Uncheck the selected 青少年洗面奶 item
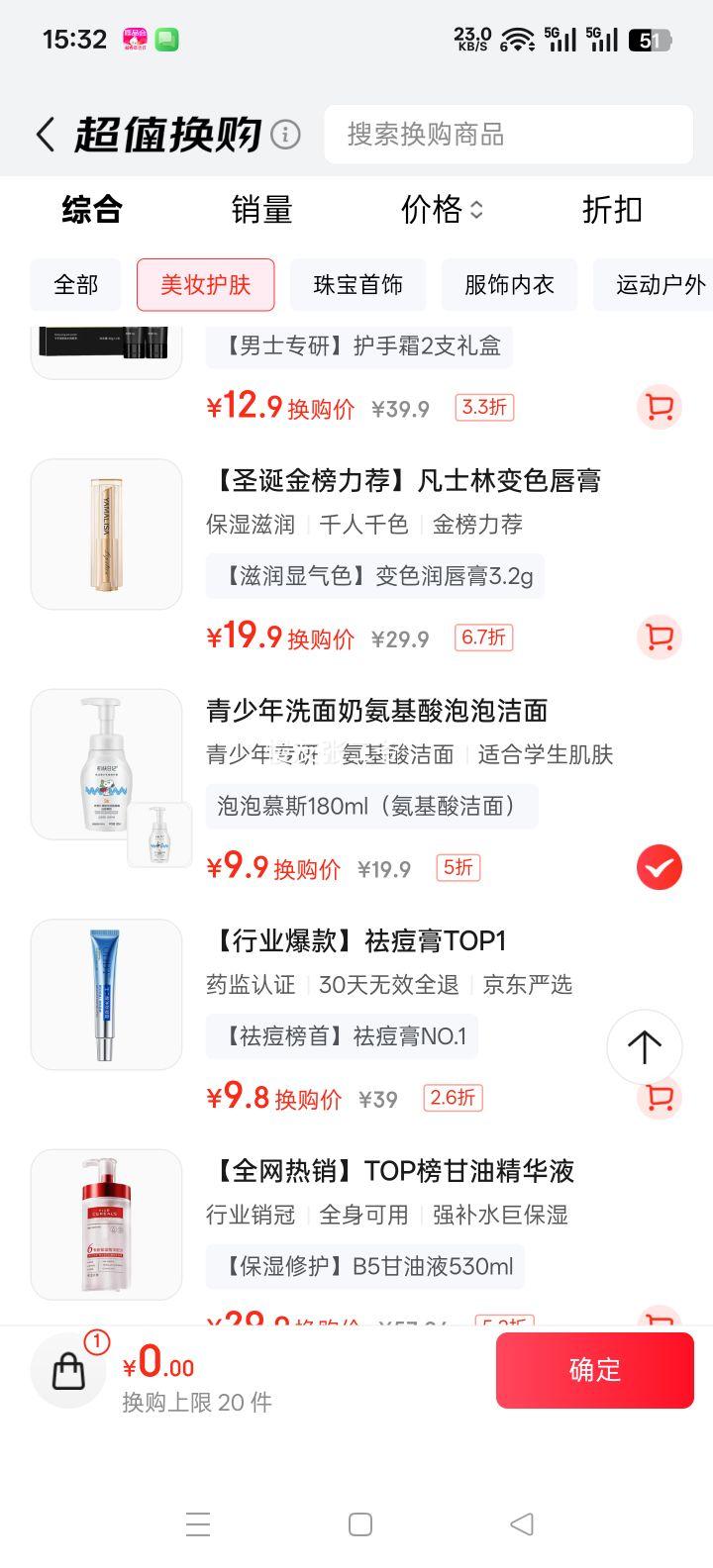The height and width of the screenshot is (1568, 713). 659,867
